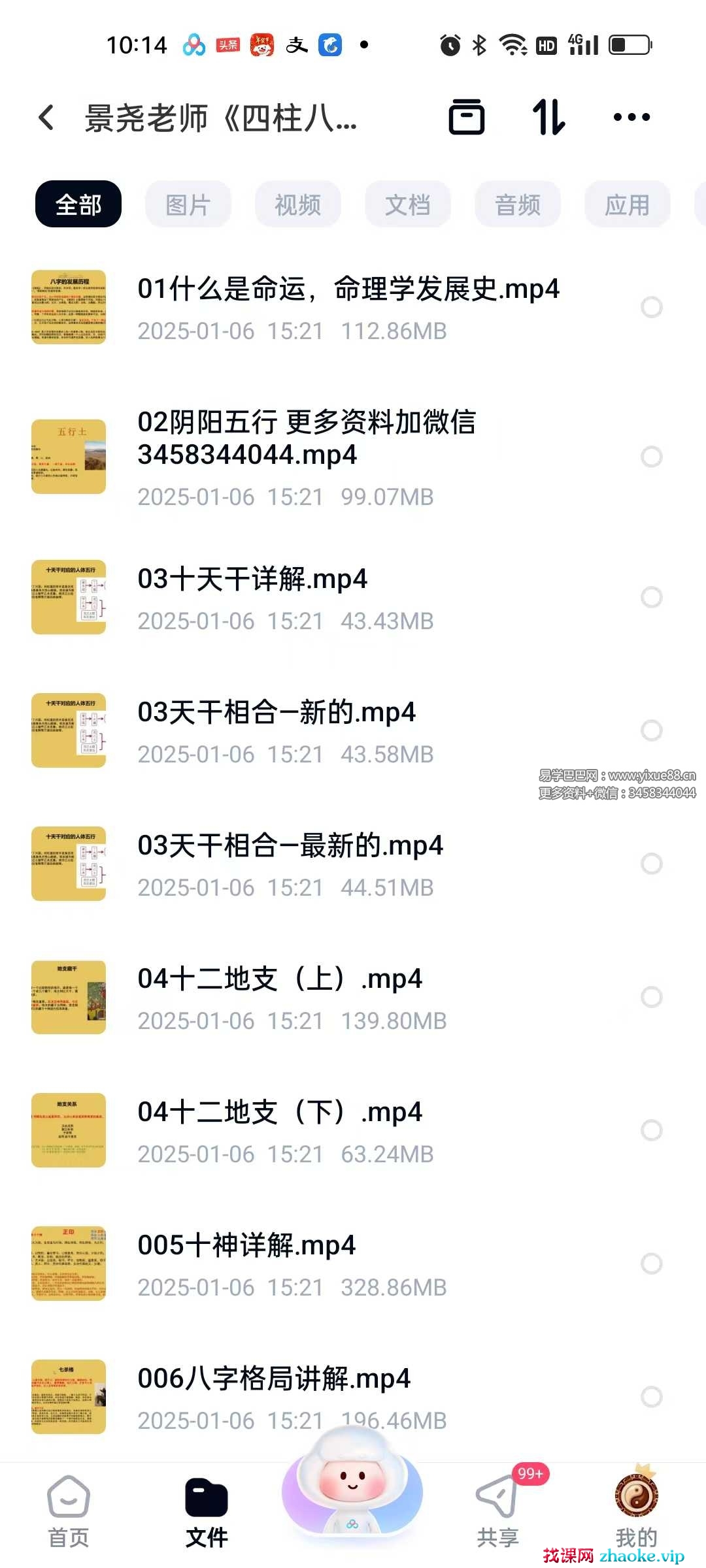Tick the circle beside 03天干相合—最新的.mp4
Screen dimensions: 706x1568
pyautogui.click(x=652, y=864)
